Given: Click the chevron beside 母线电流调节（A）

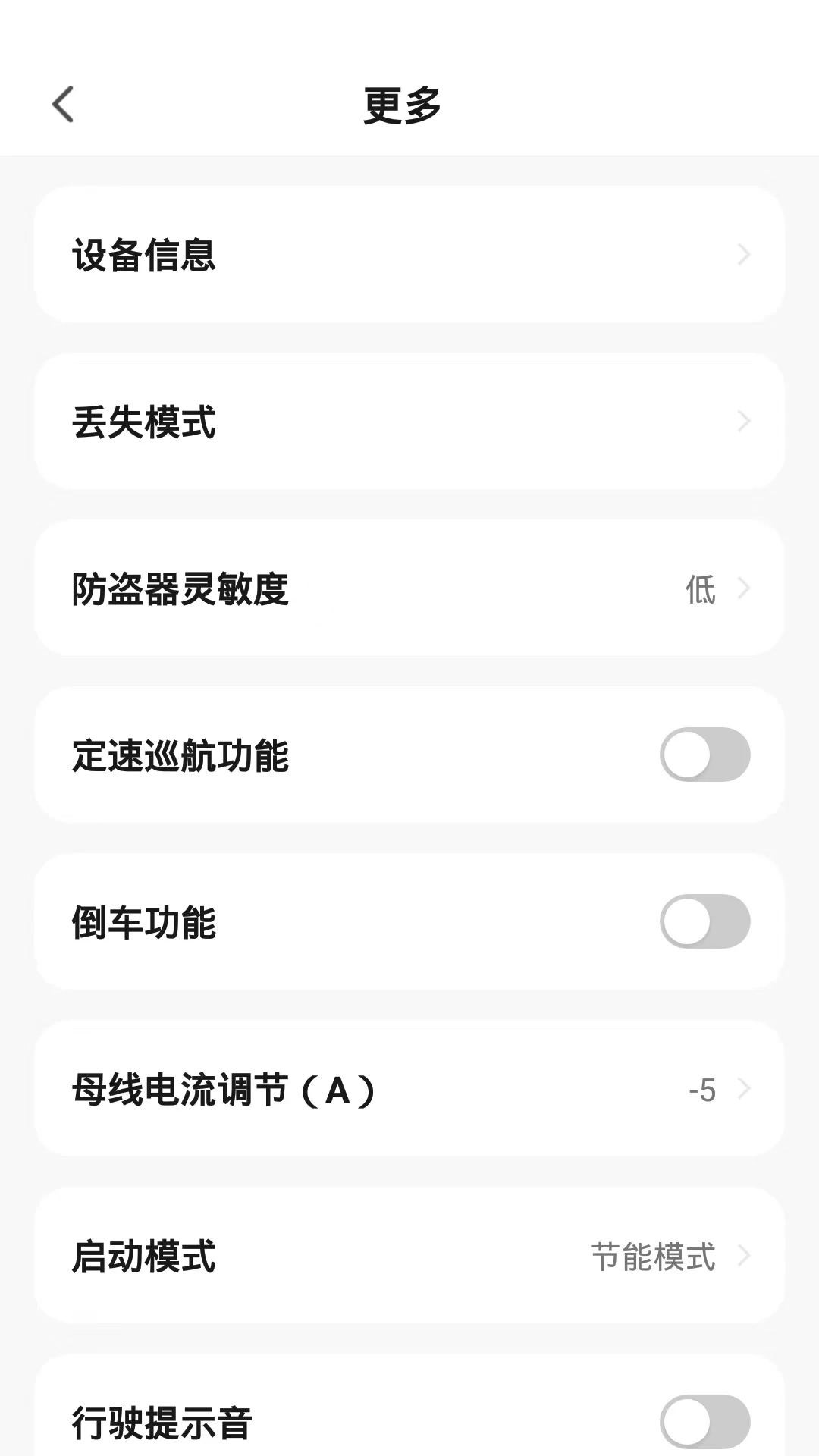Looking at the screenshot, I should [x=745, y=1089].
